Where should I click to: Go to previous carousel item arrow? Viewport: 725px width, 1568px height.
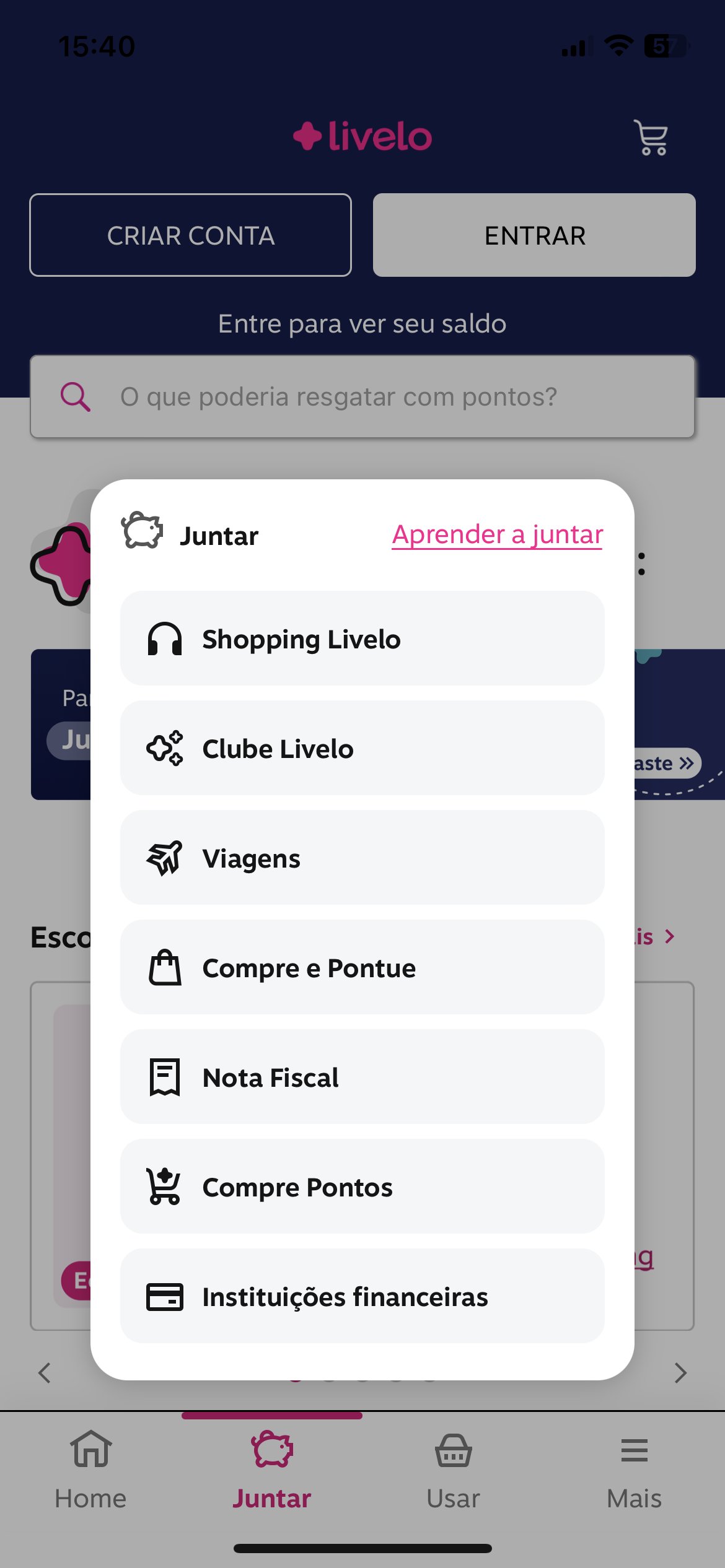[x=45, y=1373]
